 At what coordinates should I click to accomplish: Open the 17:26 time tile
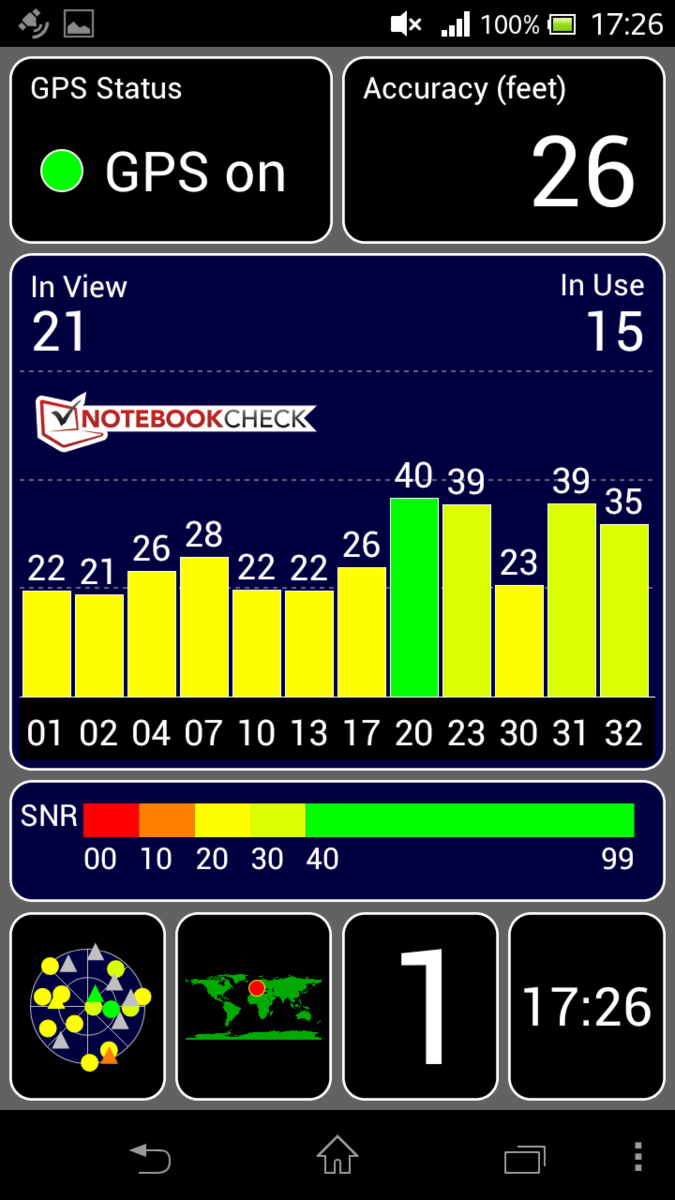tap(586, 1005)
